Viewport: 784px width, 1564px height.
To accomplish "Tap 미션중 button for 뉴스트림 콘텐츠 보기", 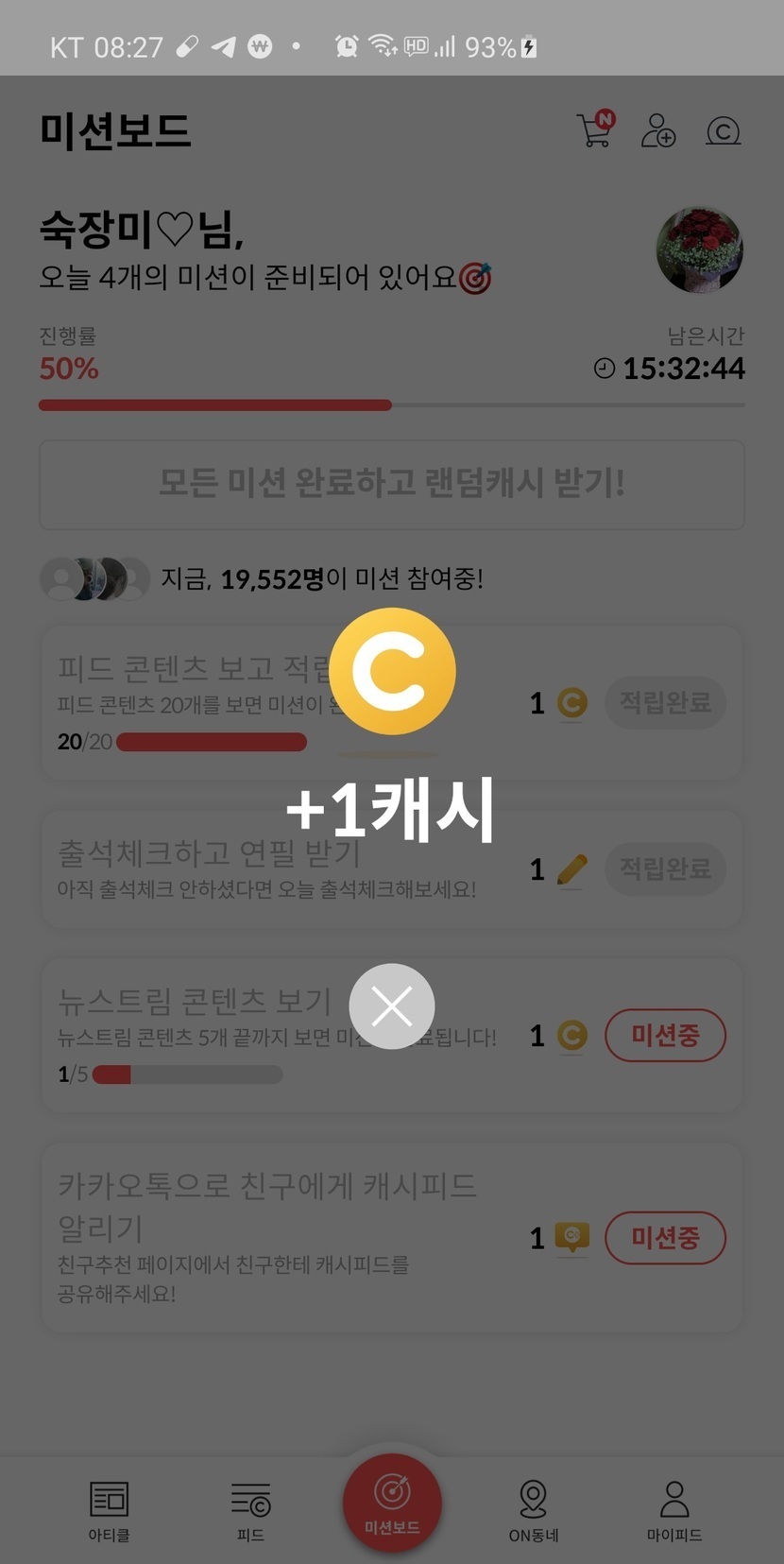I will click(665, 1036).
